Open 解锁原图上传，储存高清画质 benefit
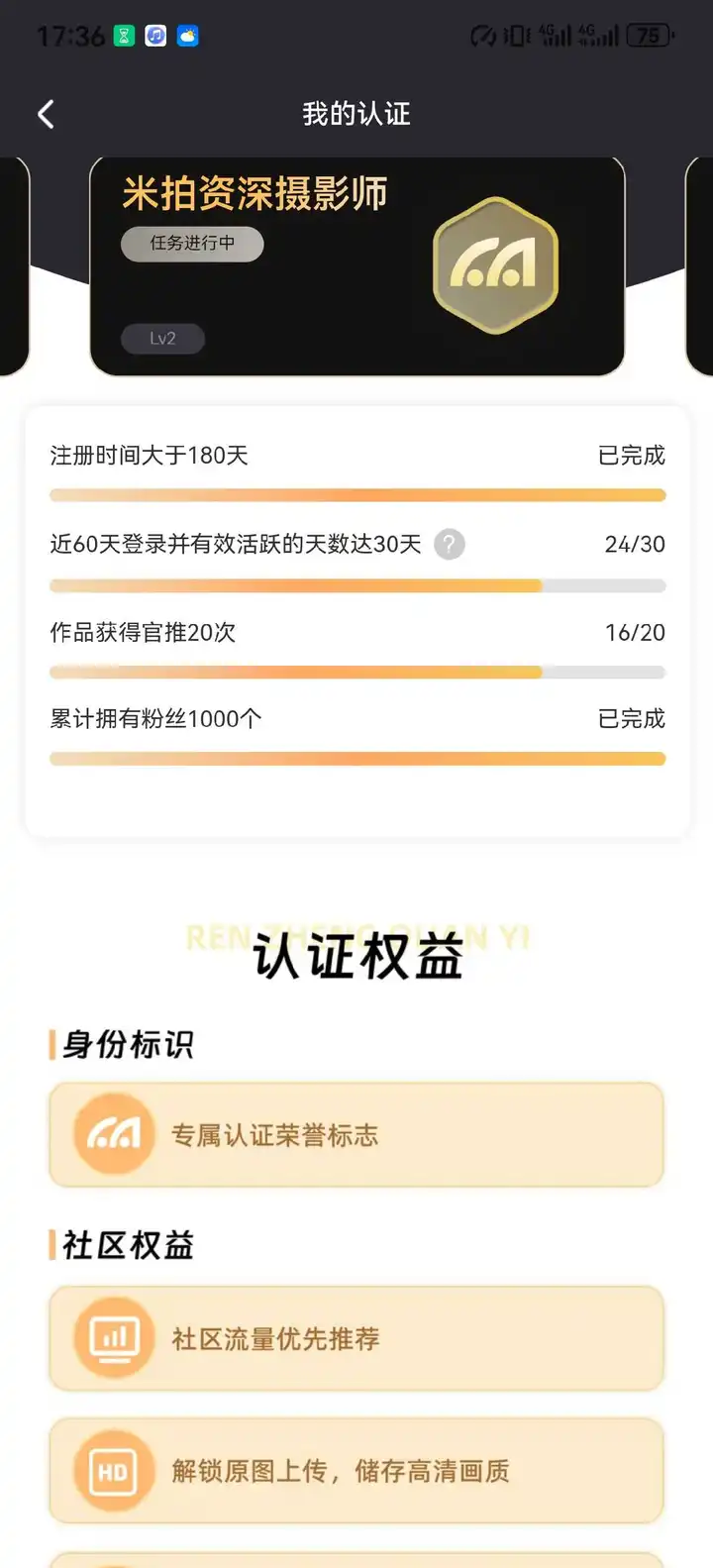 pyautogui.click(x=356, y=1471)
